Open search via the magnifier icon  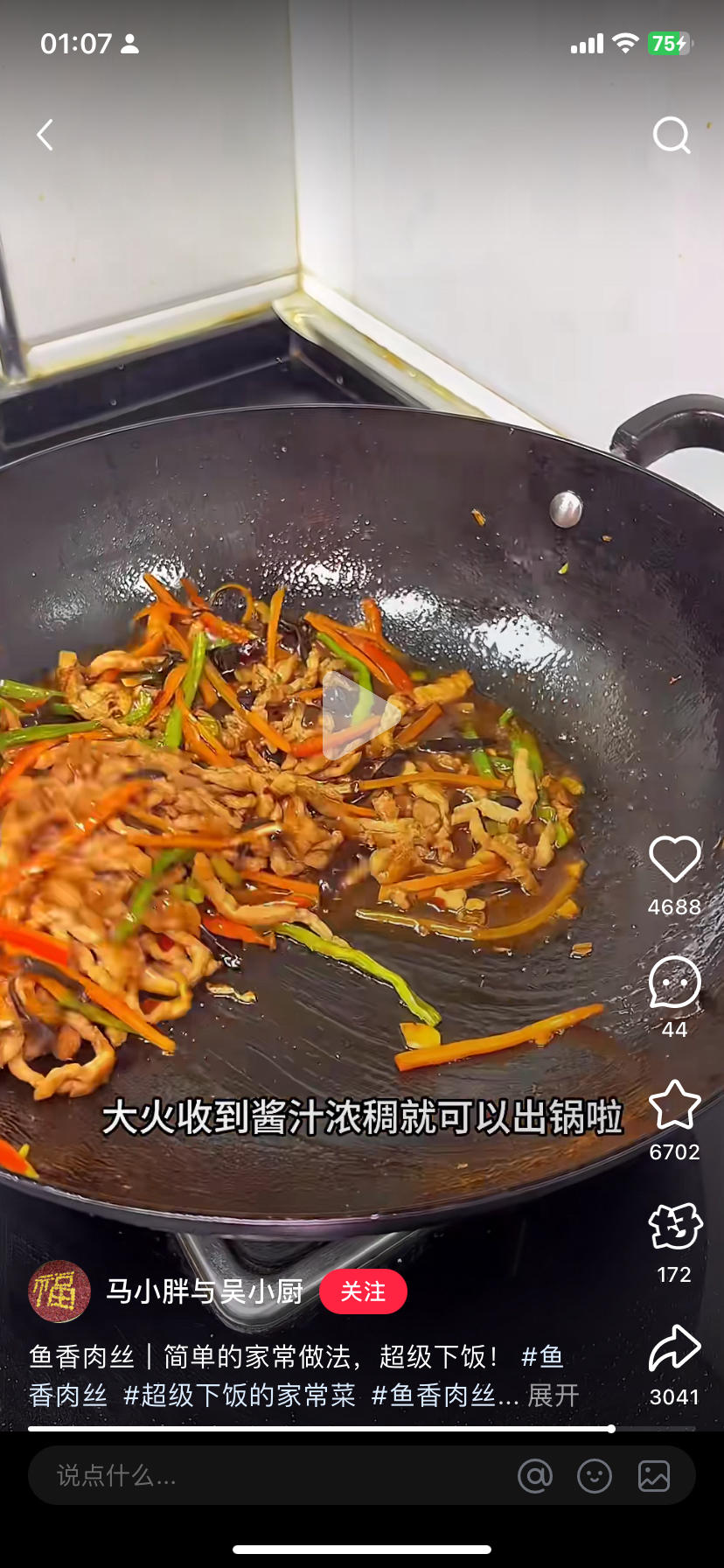[672, 135]
